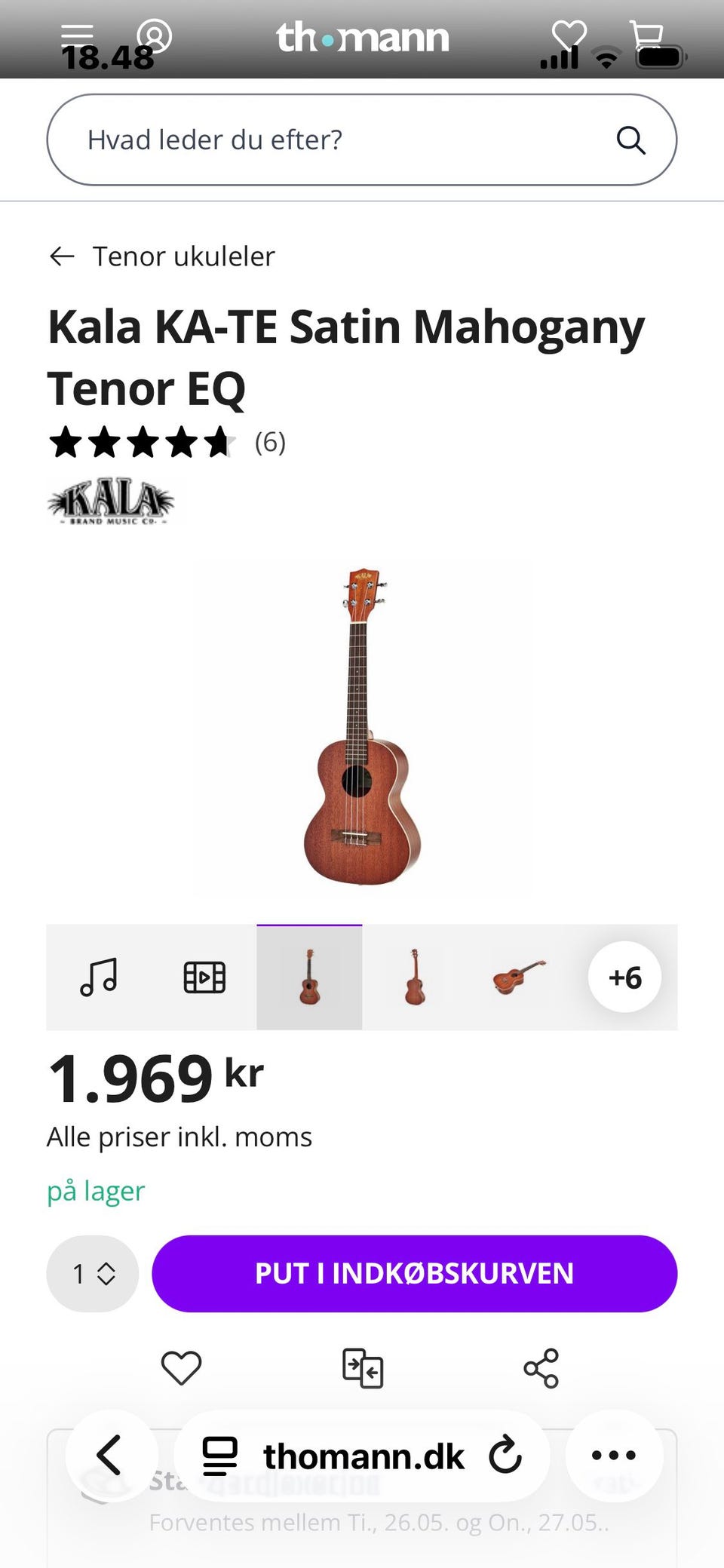724x1568 pixels.
Task: Open the Kala brand logo
Action: click(111, 501)
